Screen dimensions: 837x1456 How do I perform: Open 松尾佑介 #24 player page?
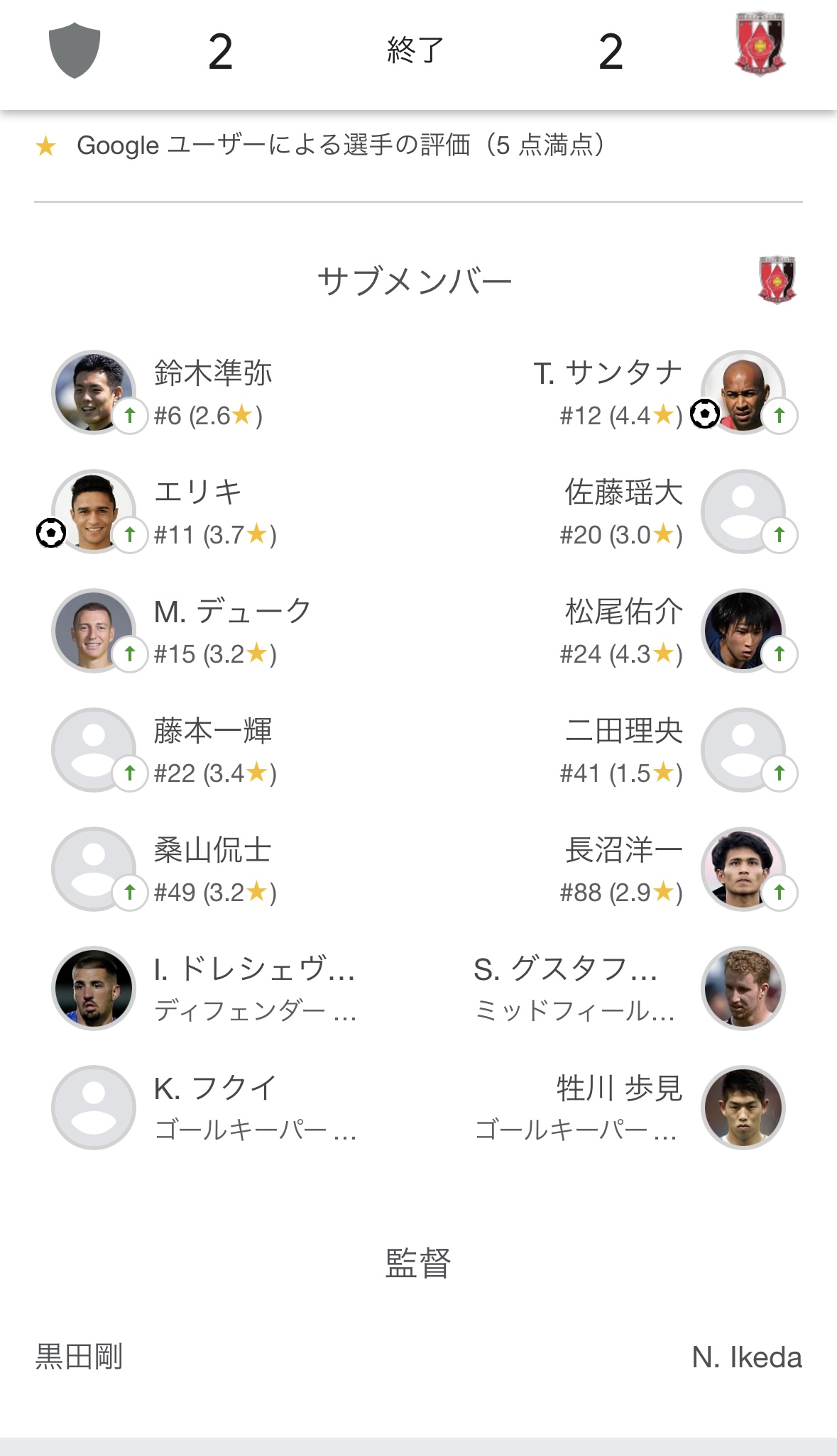[624, 631]
